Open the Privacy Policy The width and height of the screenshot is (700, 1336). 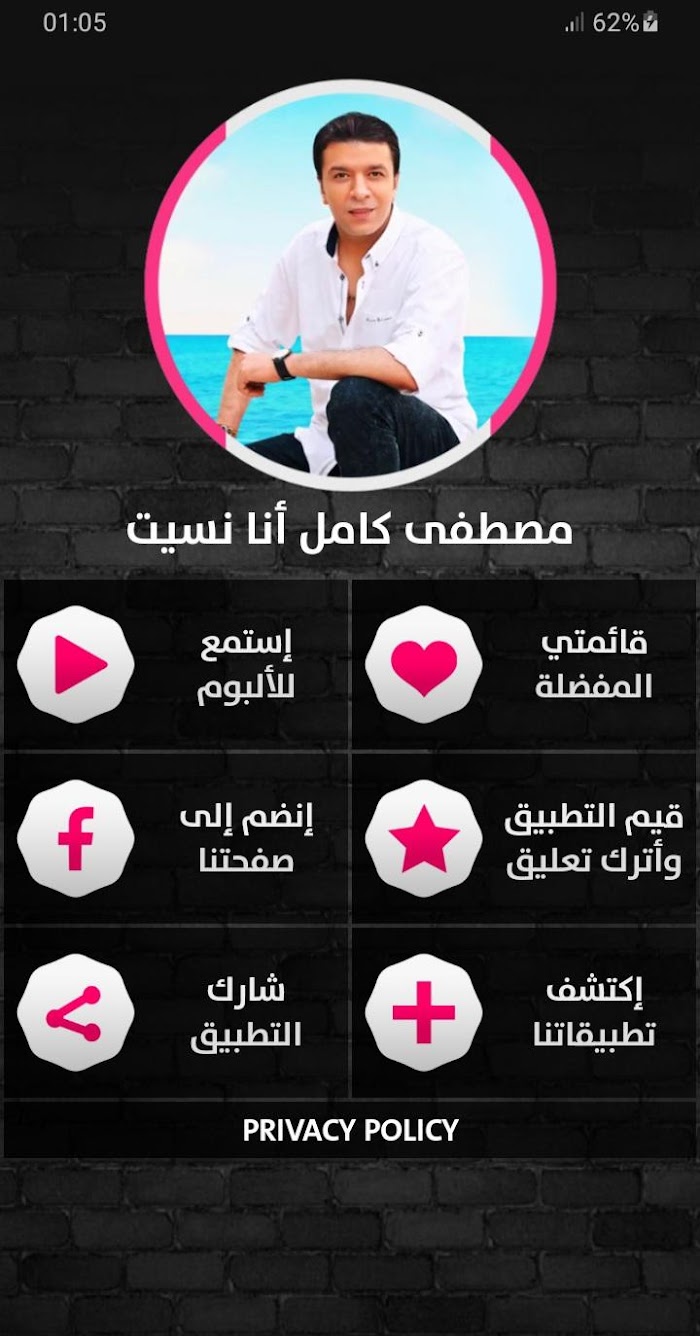click(350, 1130)
